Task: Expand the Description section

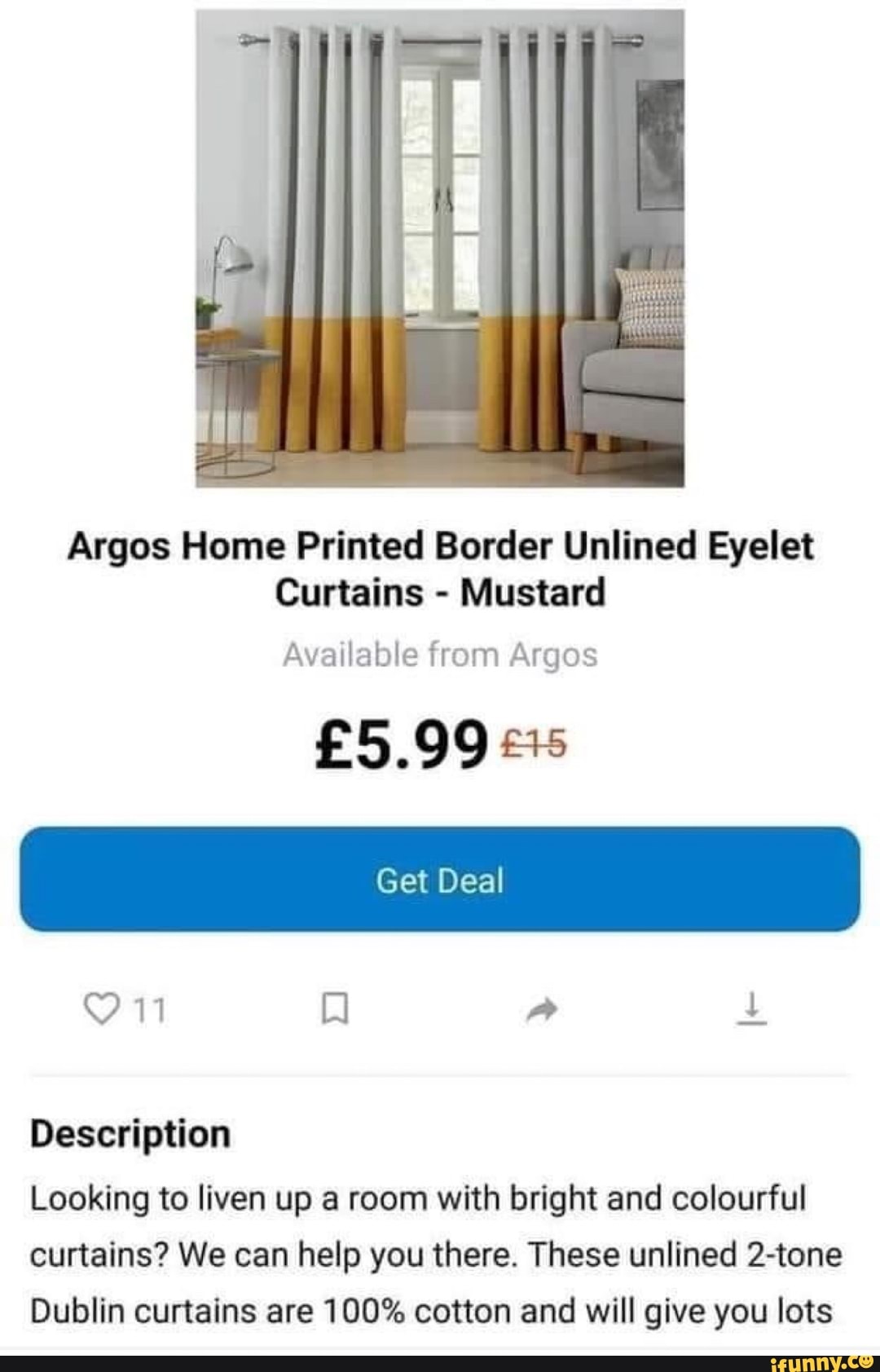Action: click(131, 1133)
